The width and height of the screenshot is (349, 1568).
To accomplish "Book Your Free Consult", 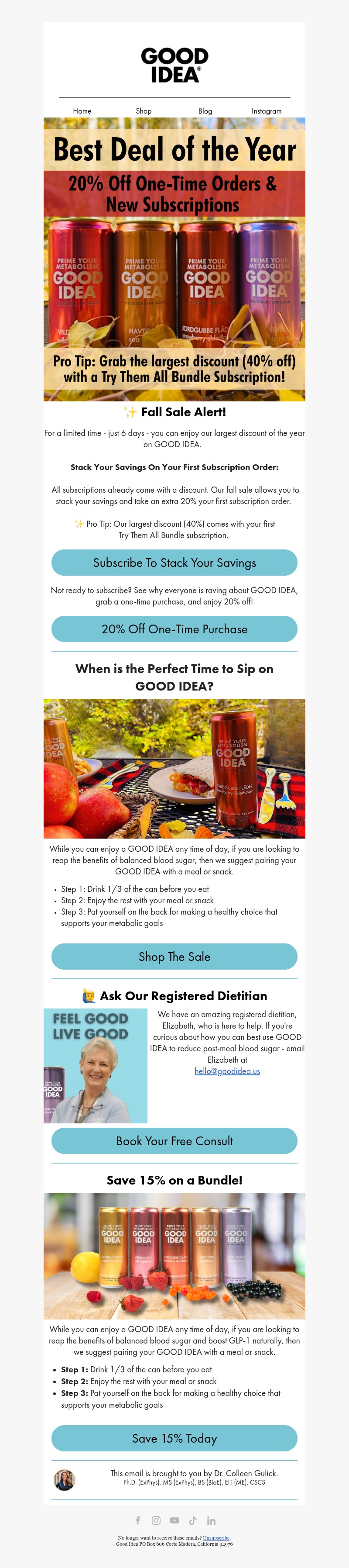I will pyautogui.click(x=174, y=1141).
